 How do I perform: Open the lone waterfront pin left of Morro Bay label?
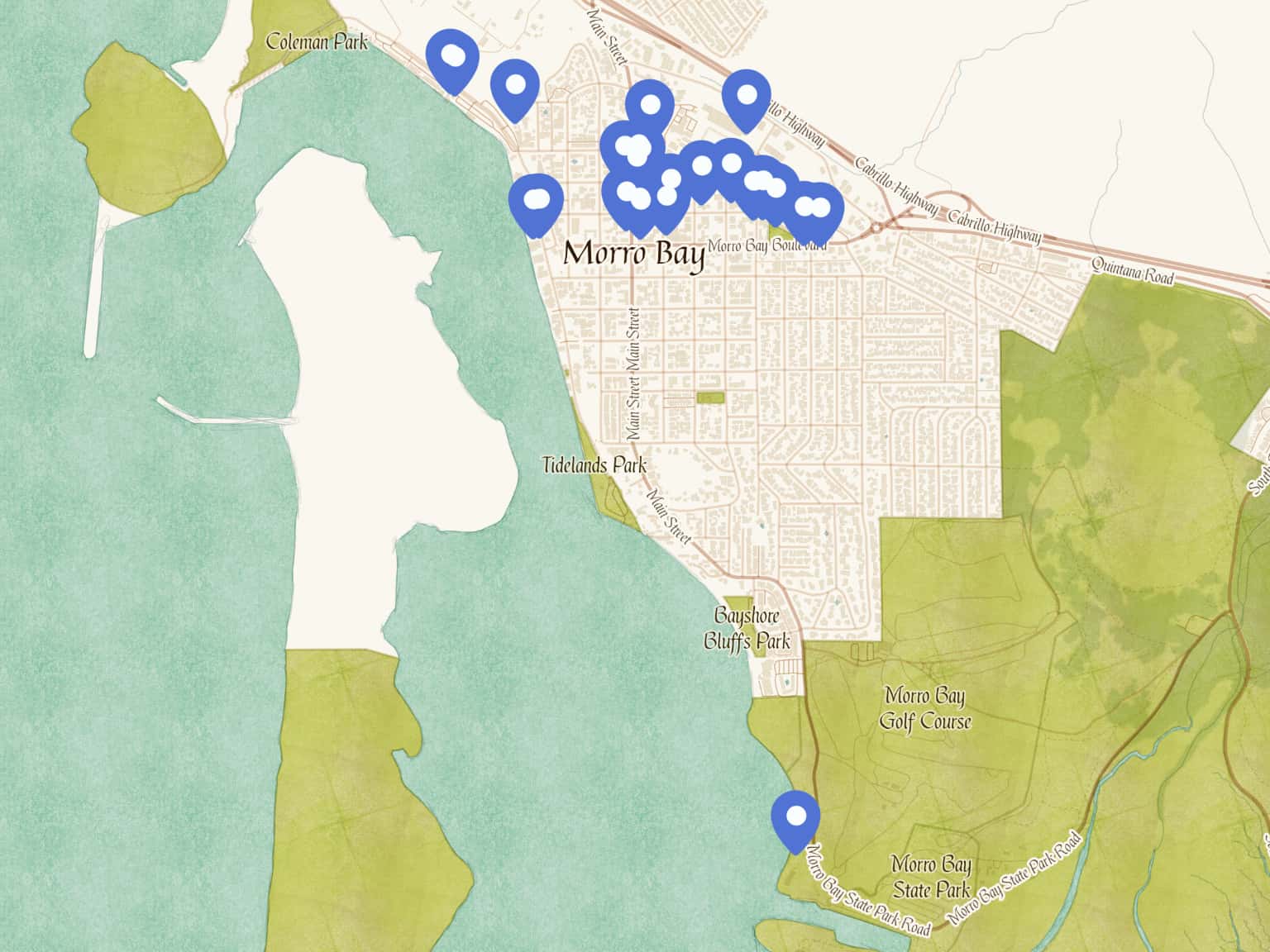(536, 200)
